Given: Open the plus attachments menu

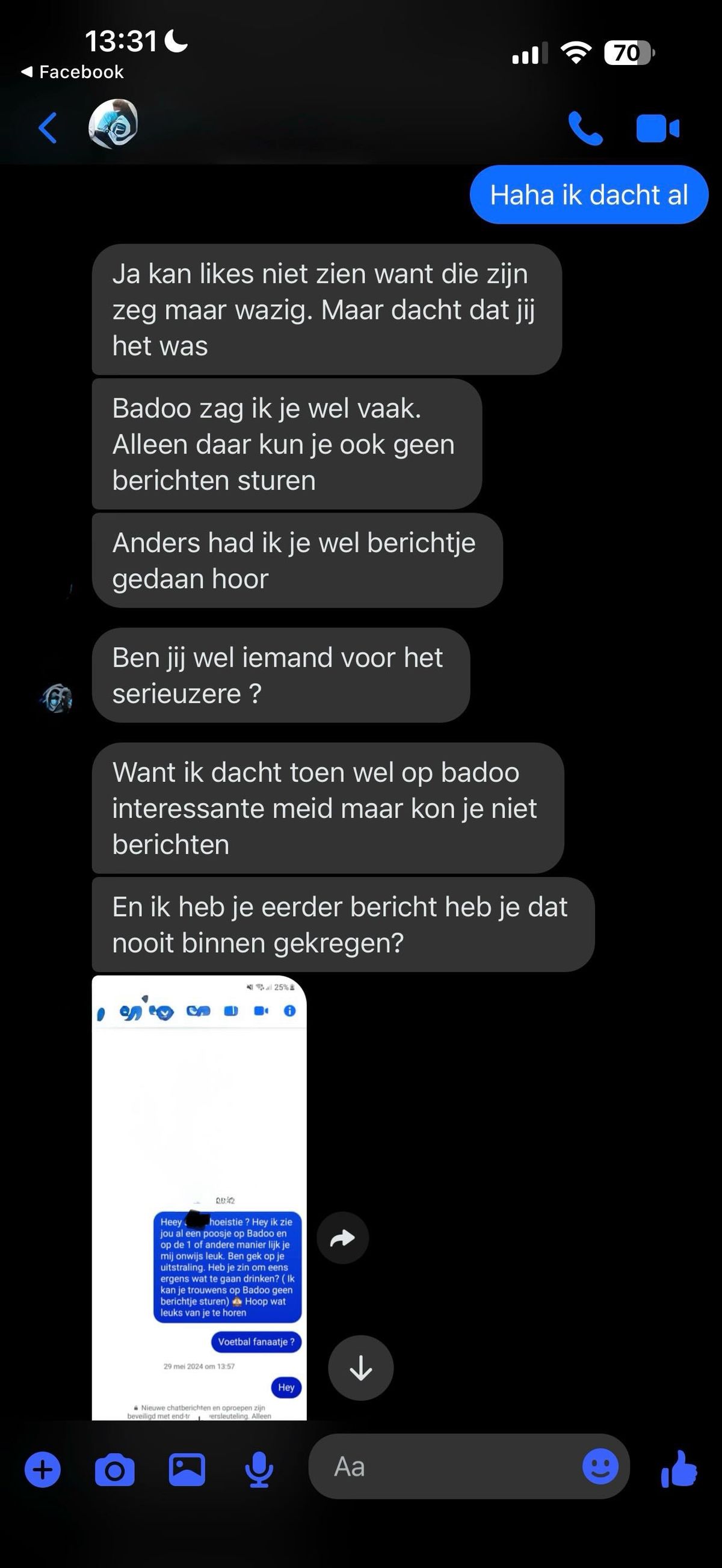Looking at the screenshot, I should (x=43, y=1470).
